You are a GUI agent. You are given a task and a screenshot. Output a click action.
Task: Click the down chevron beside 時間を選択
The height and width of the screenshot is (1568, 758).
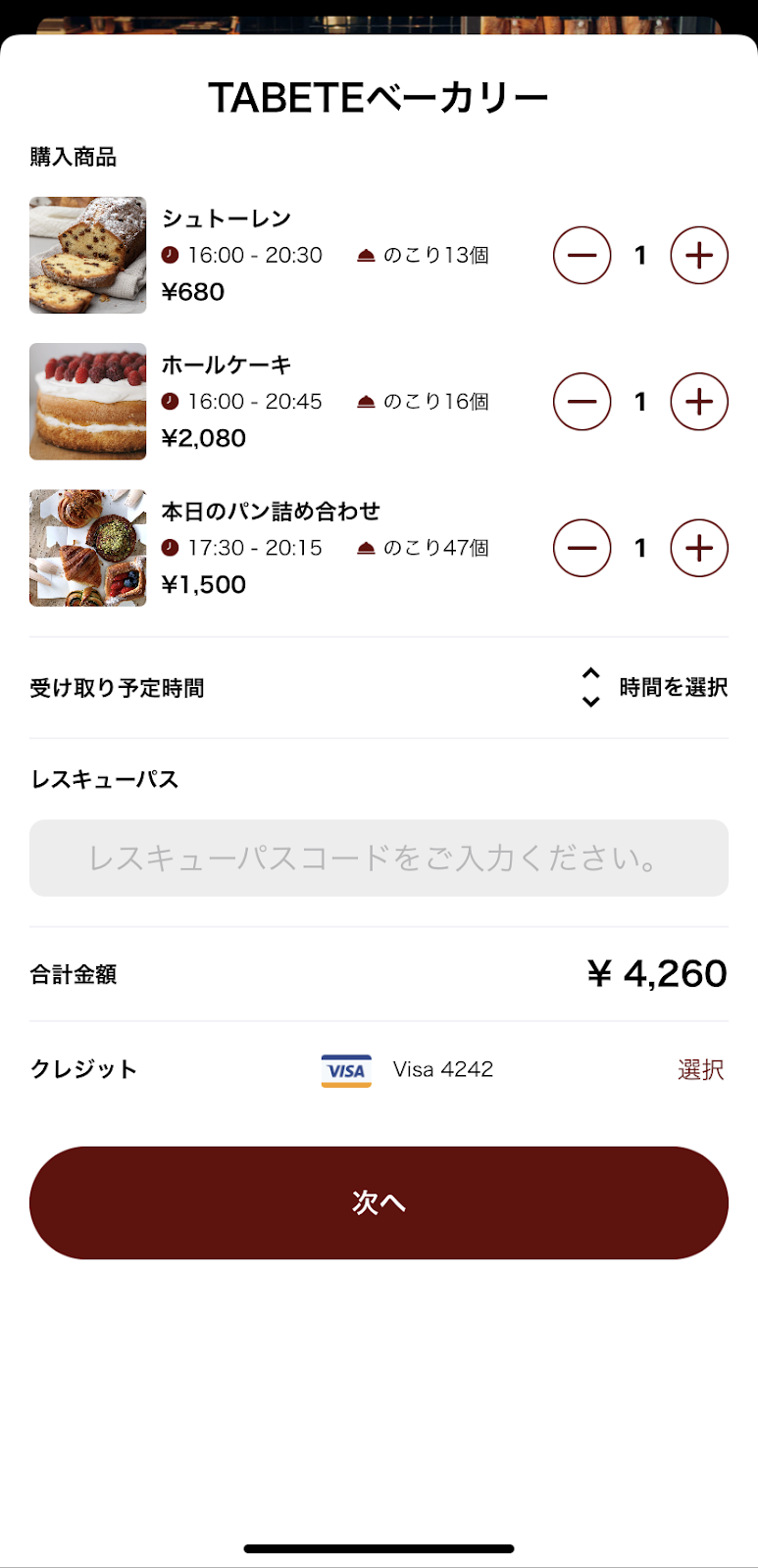(591, 701)
